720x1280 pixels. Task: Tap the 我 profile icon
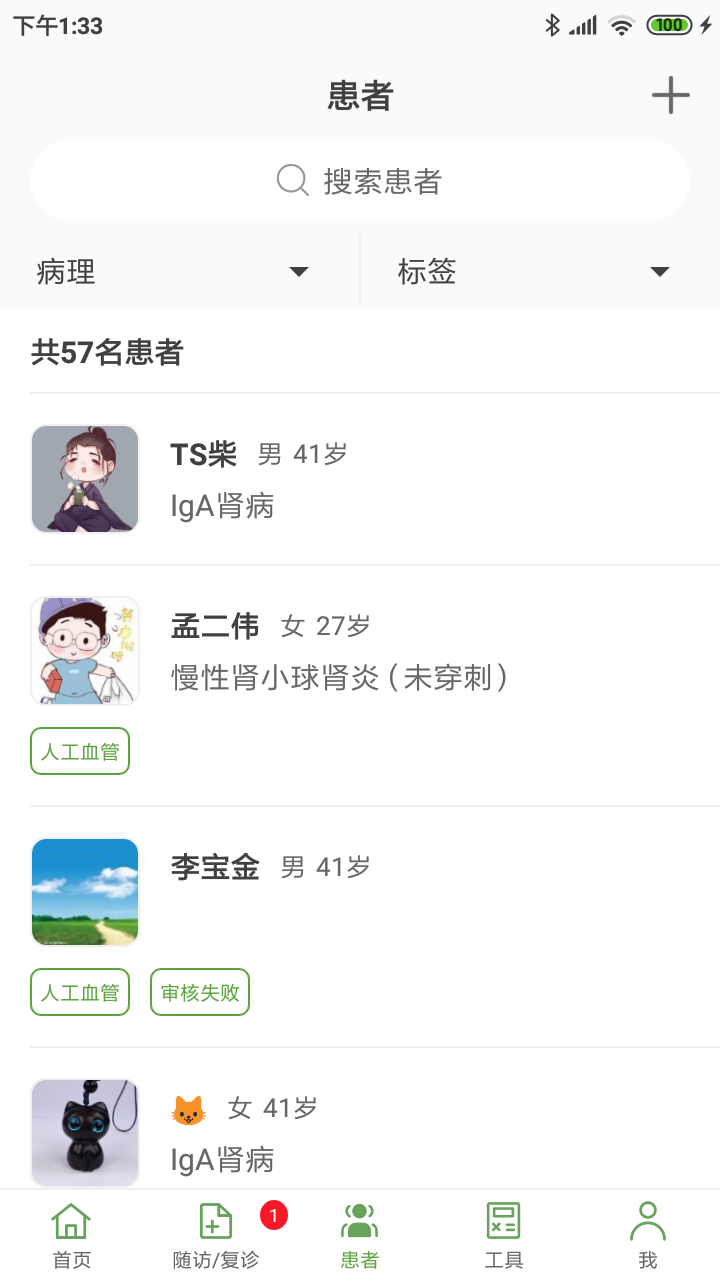(647, 1220)
